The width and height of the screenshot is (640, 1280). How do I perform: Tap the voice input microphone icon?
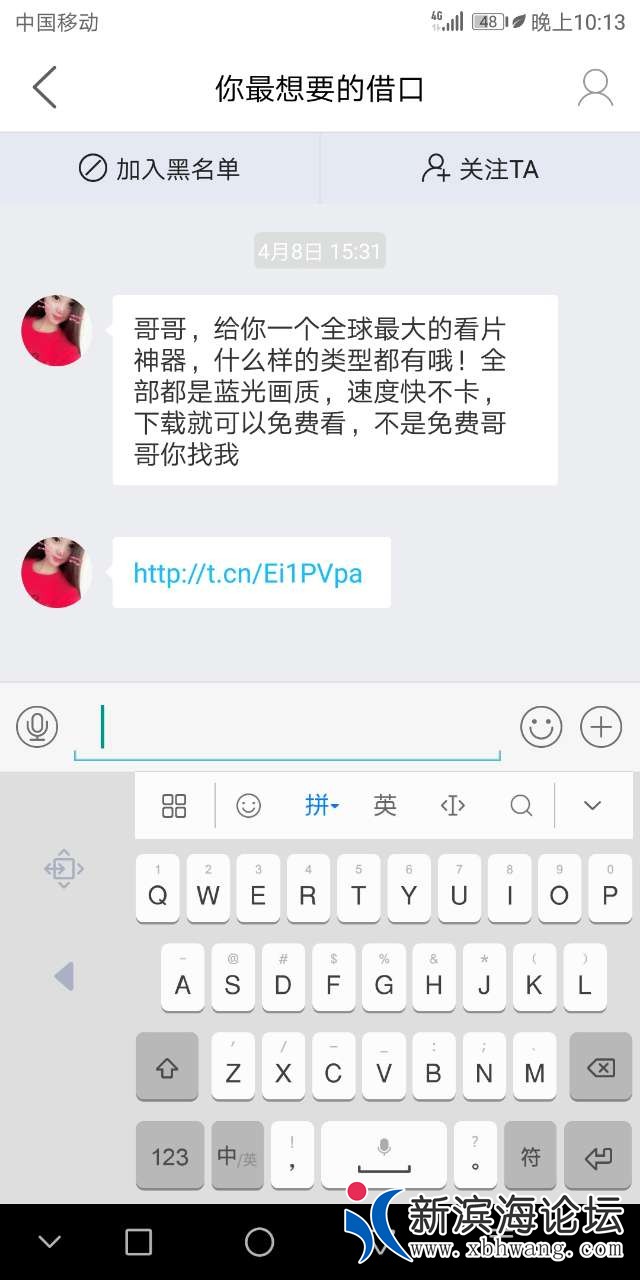[37, 727]
